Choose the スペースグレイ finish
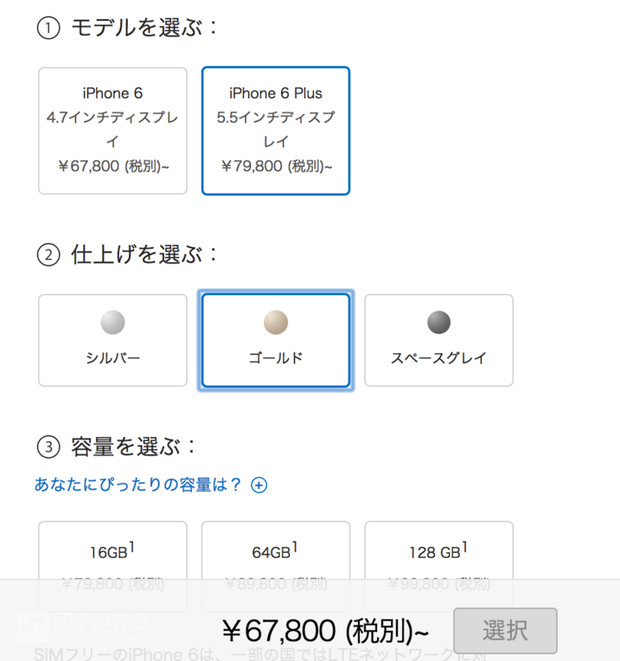 pyautogui.click(x=438, y=340)
